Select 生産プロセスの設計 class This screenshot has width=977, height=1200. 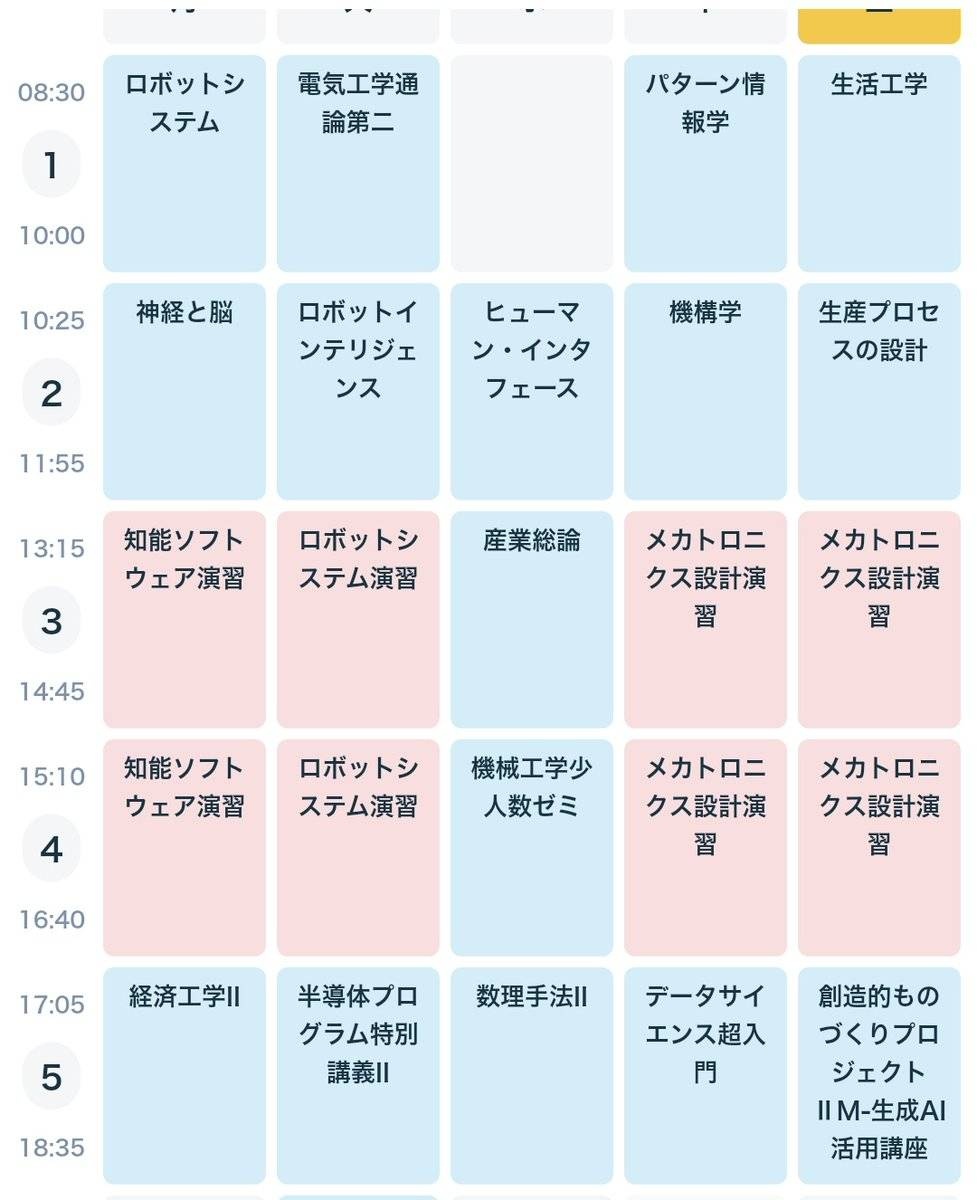(x=879, y=391)
